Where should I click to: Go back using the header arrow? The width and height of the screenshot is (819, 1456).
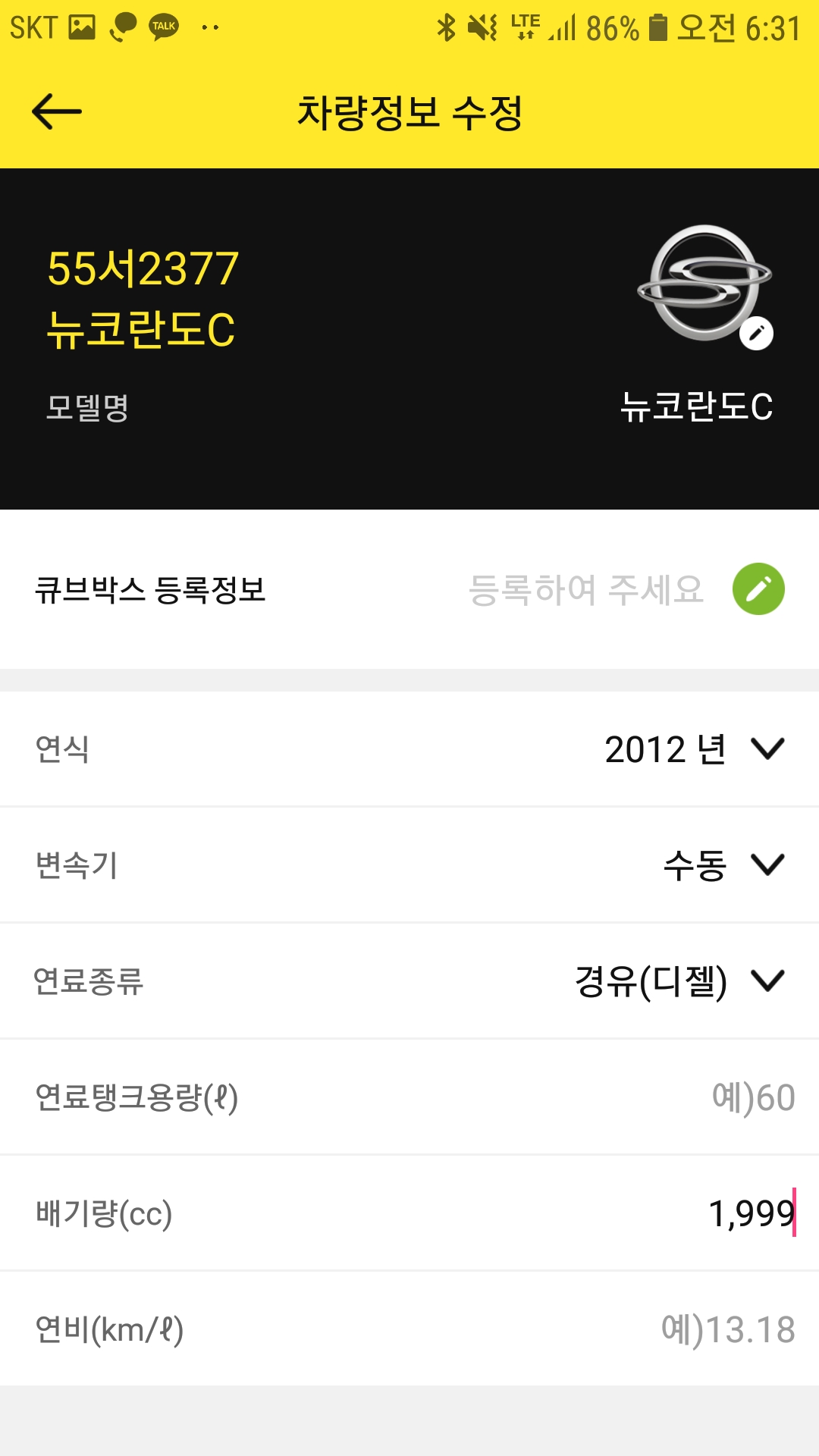[x=57, y=111]
